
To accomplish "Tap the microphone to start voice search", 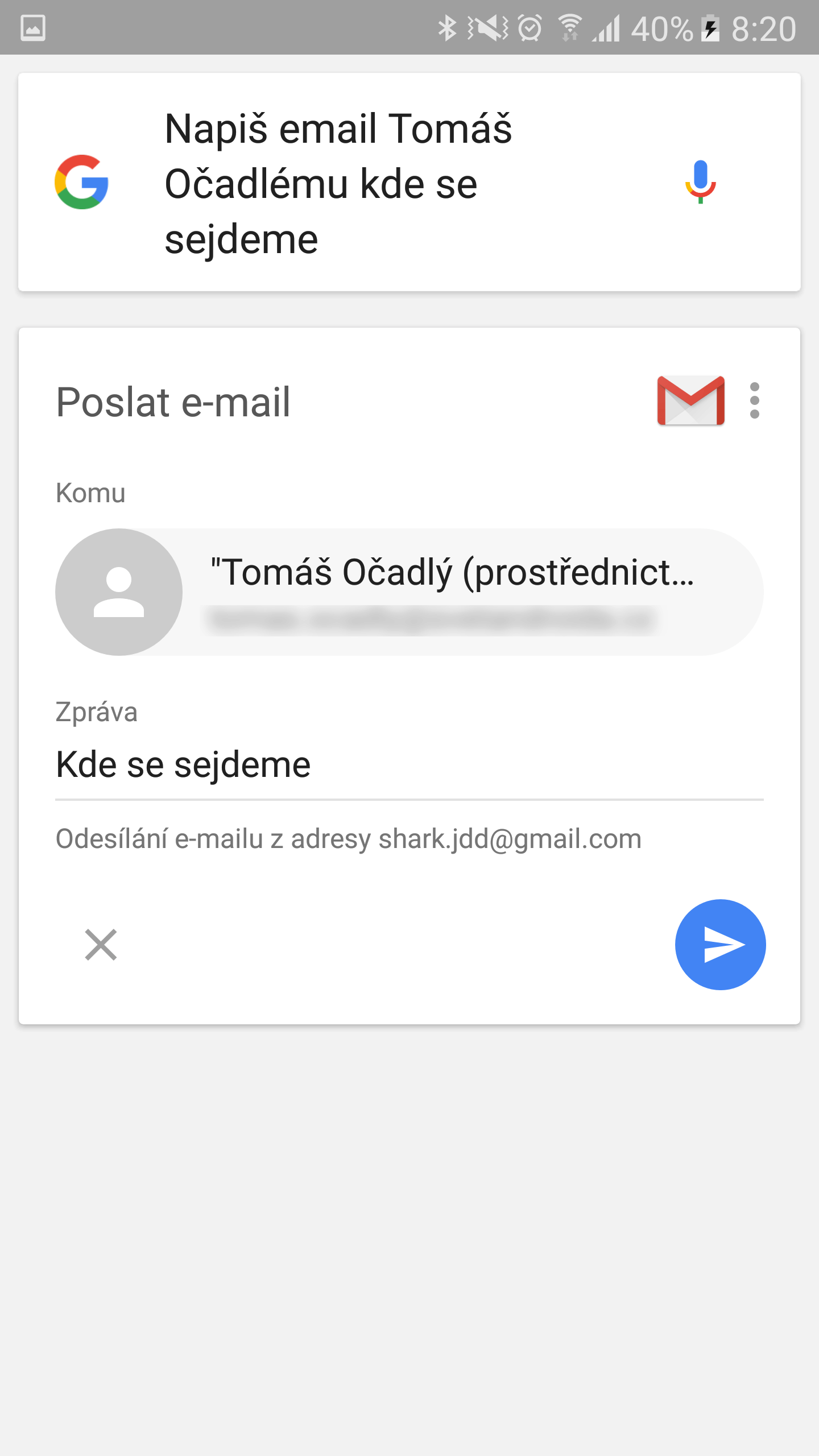I will 700,182.
